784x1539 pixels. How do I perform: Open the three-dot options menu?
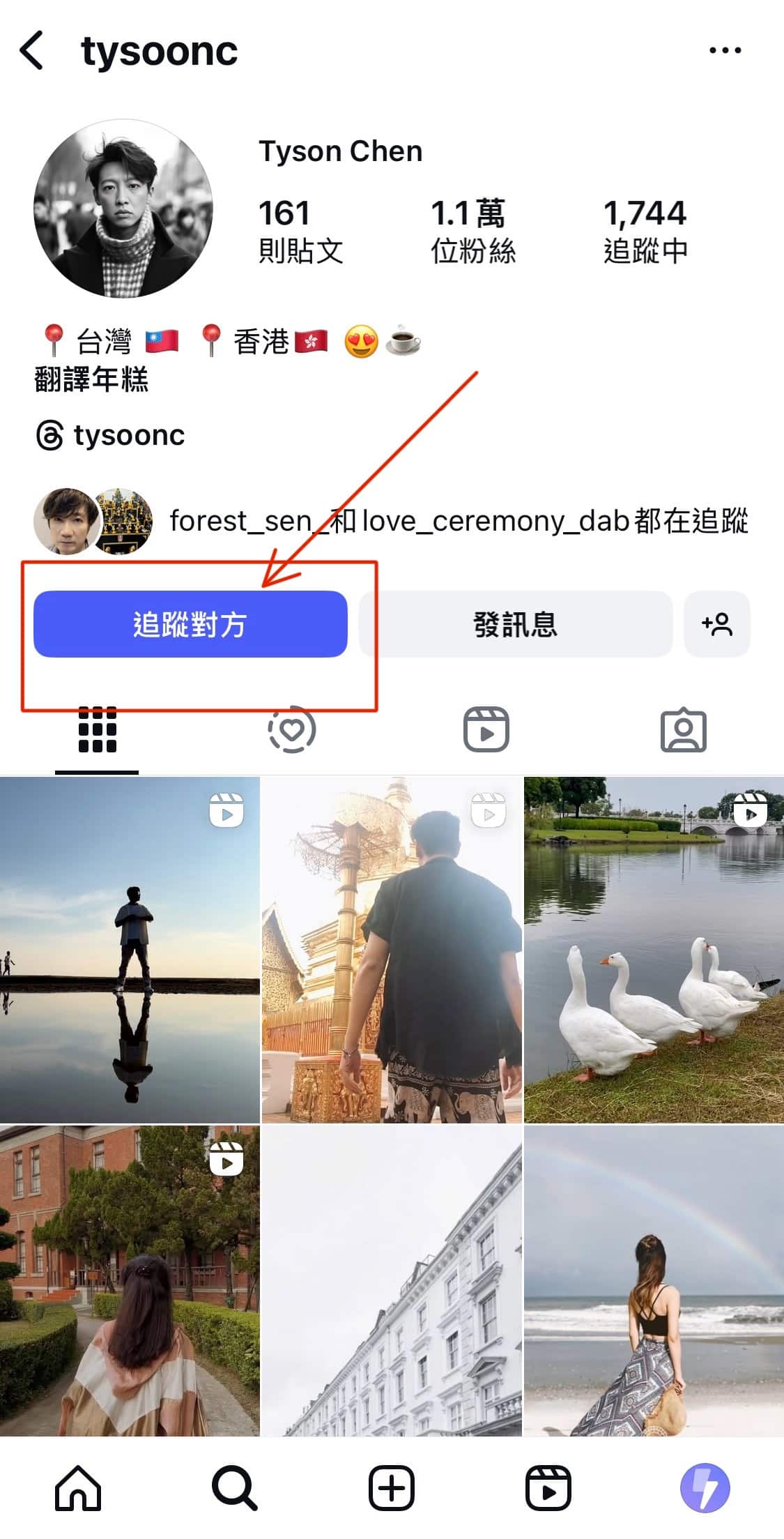pyautogui.click(x=725, y=51)
